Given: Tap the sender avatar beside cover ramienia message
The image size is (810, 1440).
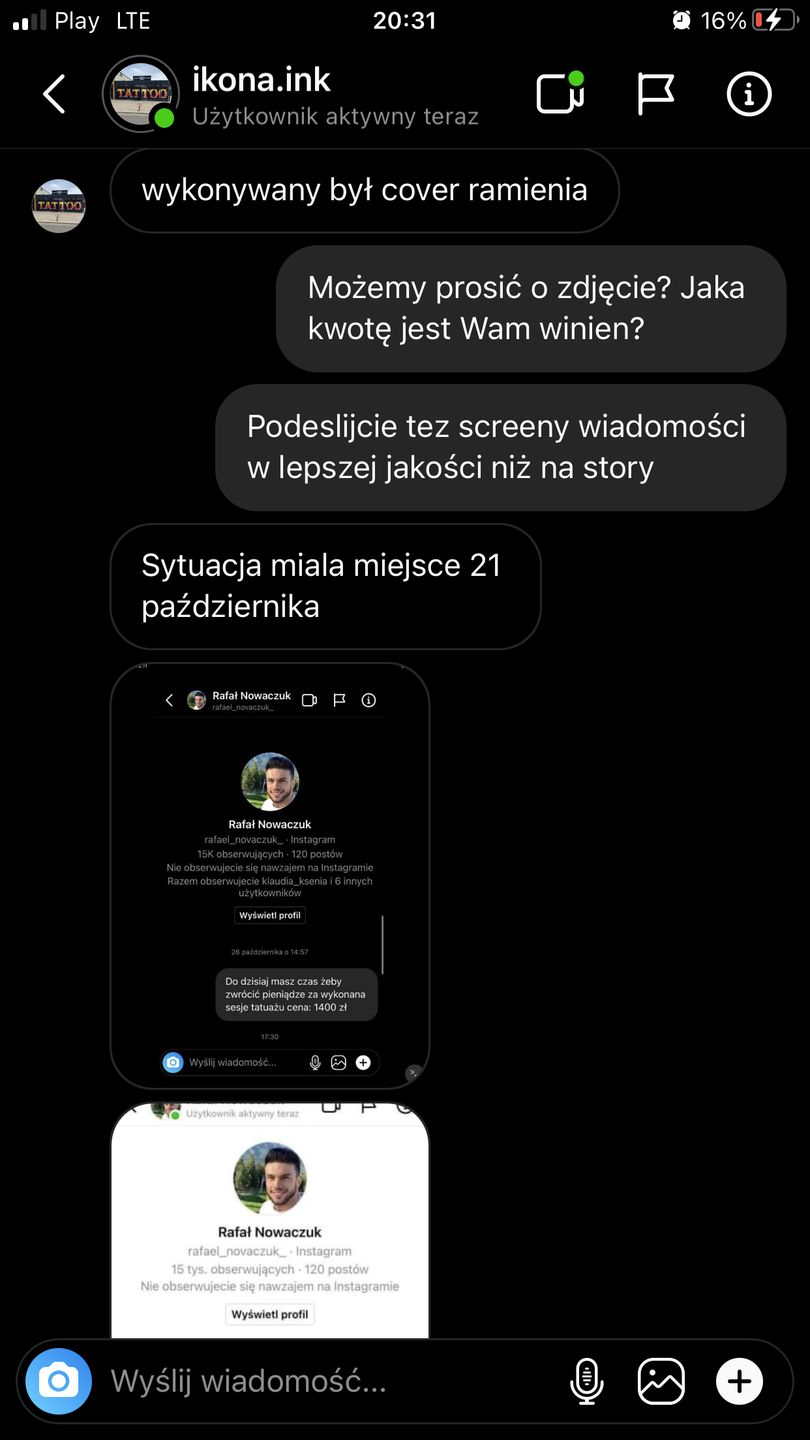Looking at the screenshot, I should click(x=59, y=206).
